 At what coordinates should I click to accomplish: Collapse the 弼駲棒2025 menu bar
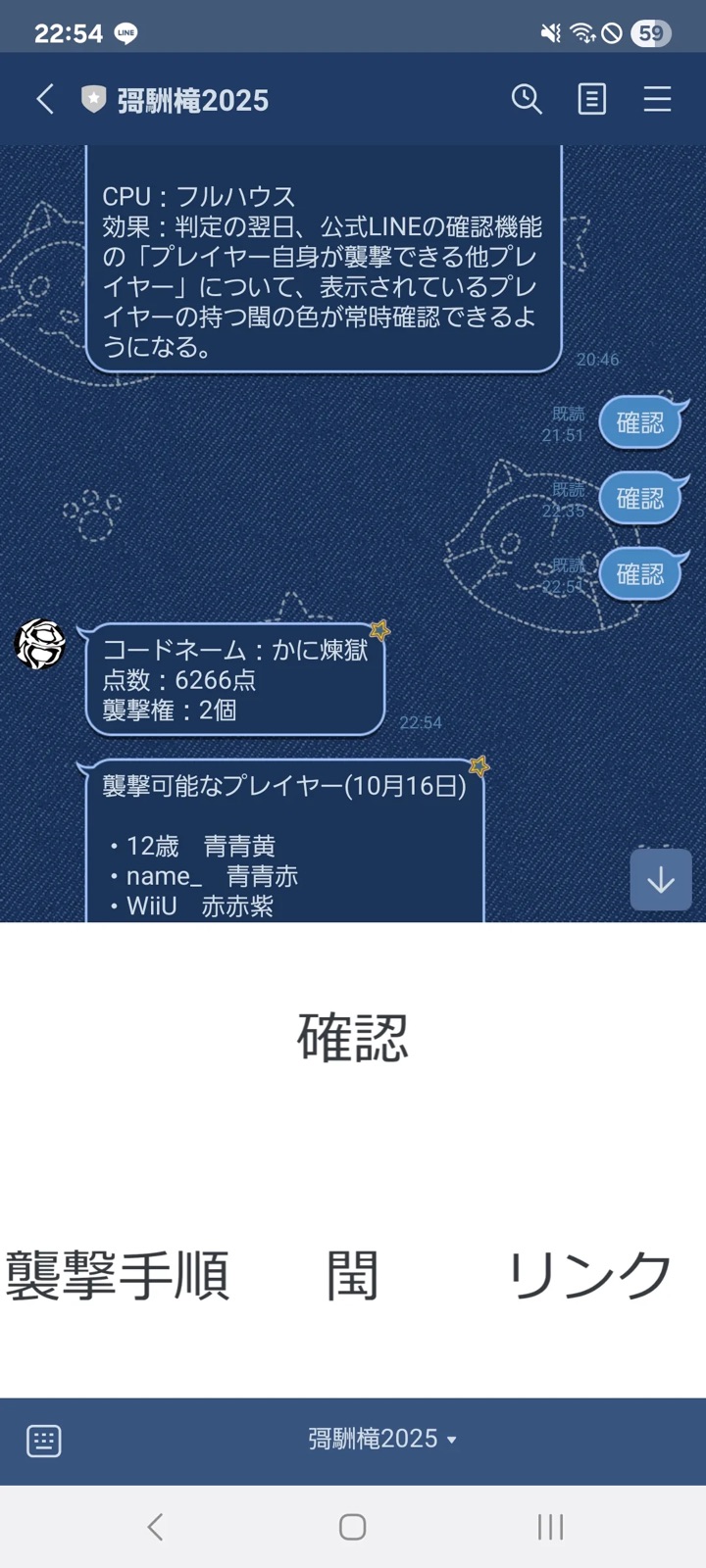click(382, 1439)
